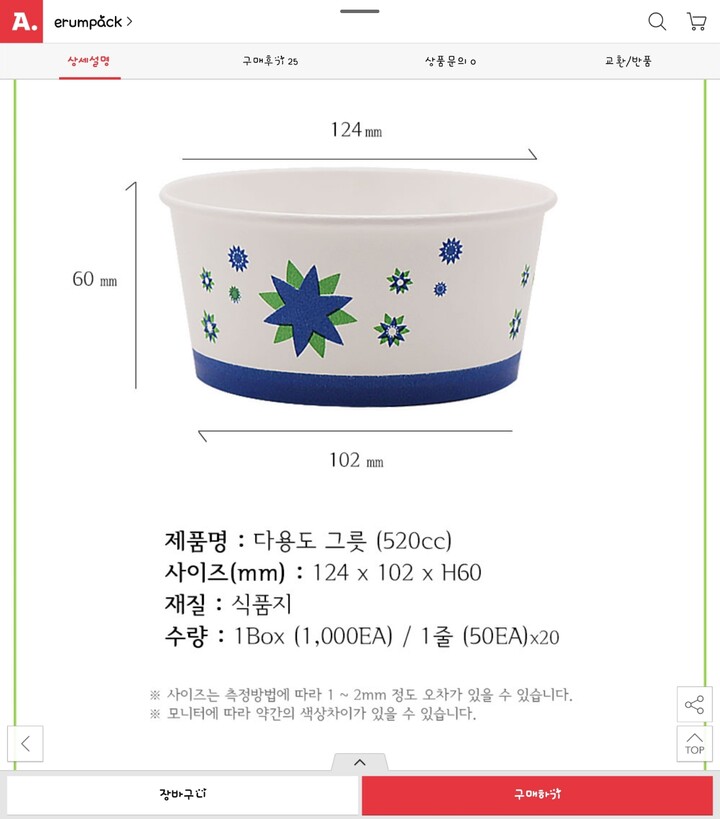The height and width of the screenshot is (819, 720).
Task: Click the share icon on the right
Action: [x=693, y=705]
